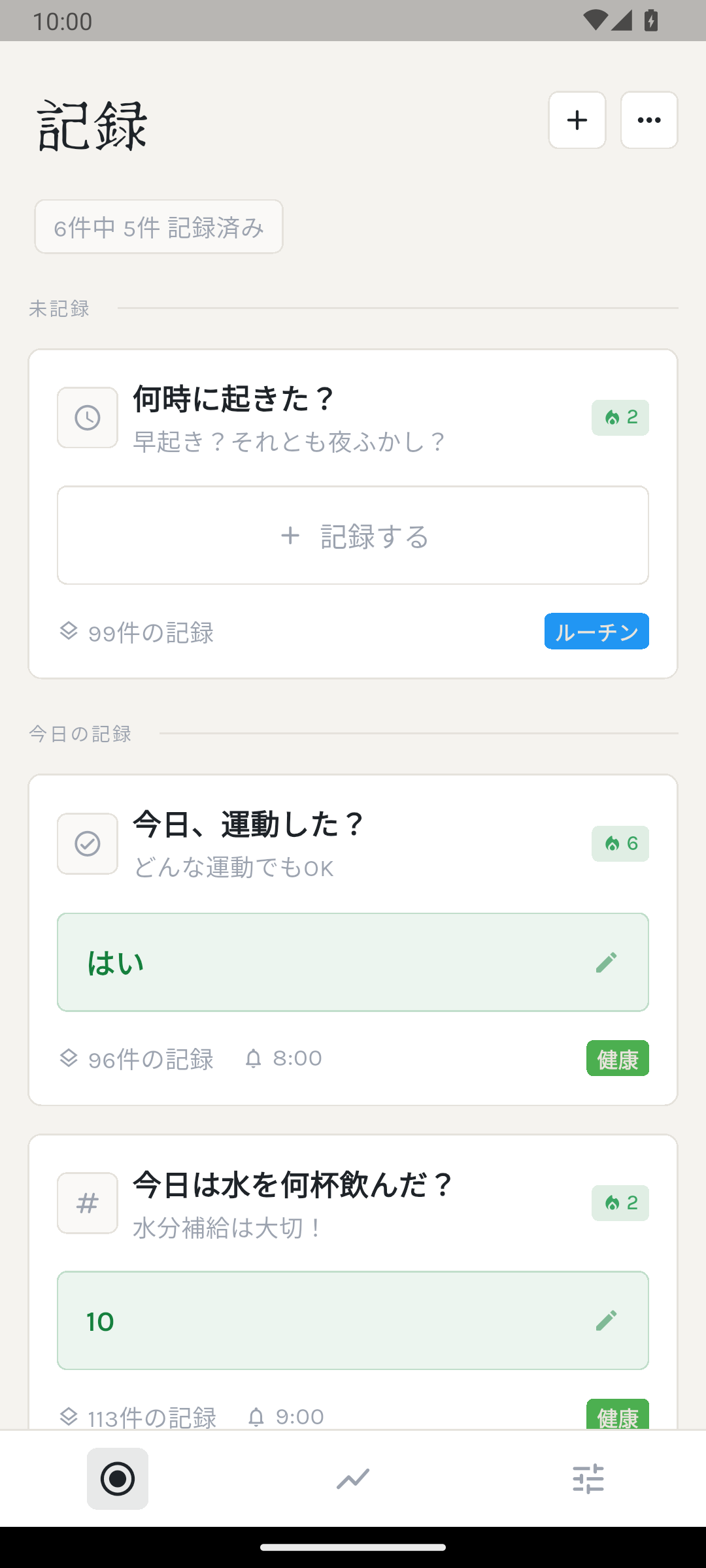Tap the clock icon on 何時に起きた？ card

(87, 417)
